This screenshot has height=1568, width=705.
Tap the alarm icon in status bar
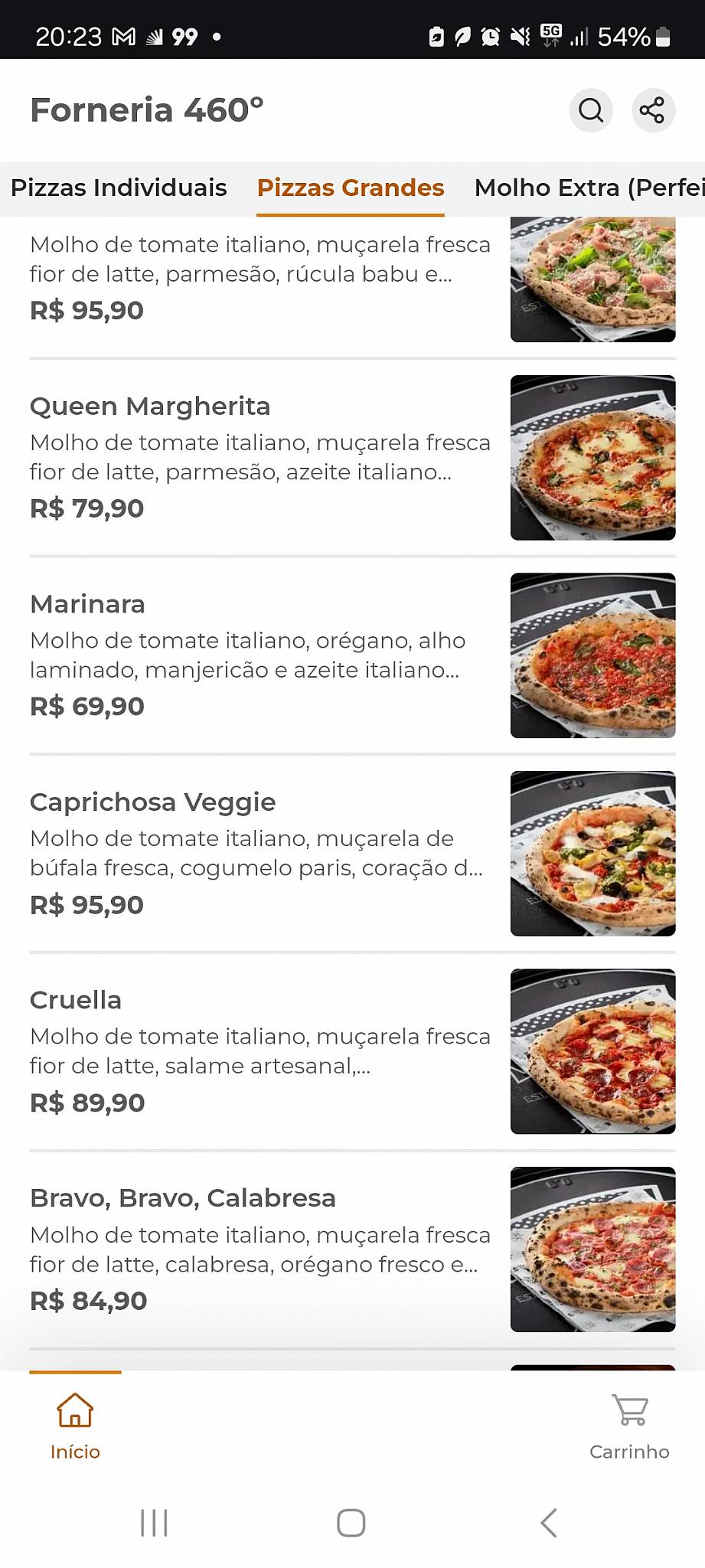click(490, 36)
